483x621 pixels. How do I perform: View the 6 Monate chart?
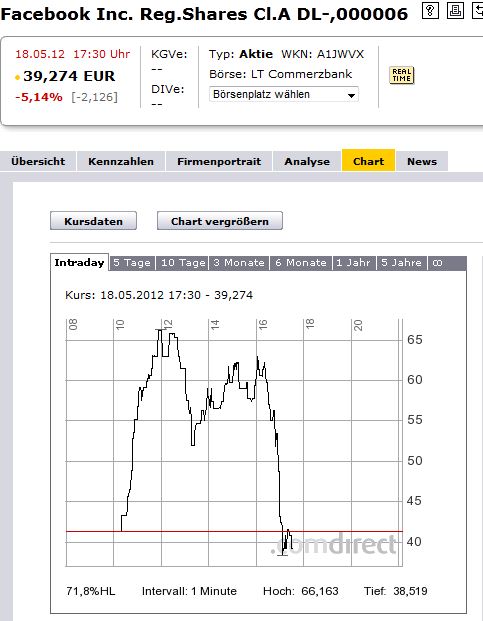point(301,263)
